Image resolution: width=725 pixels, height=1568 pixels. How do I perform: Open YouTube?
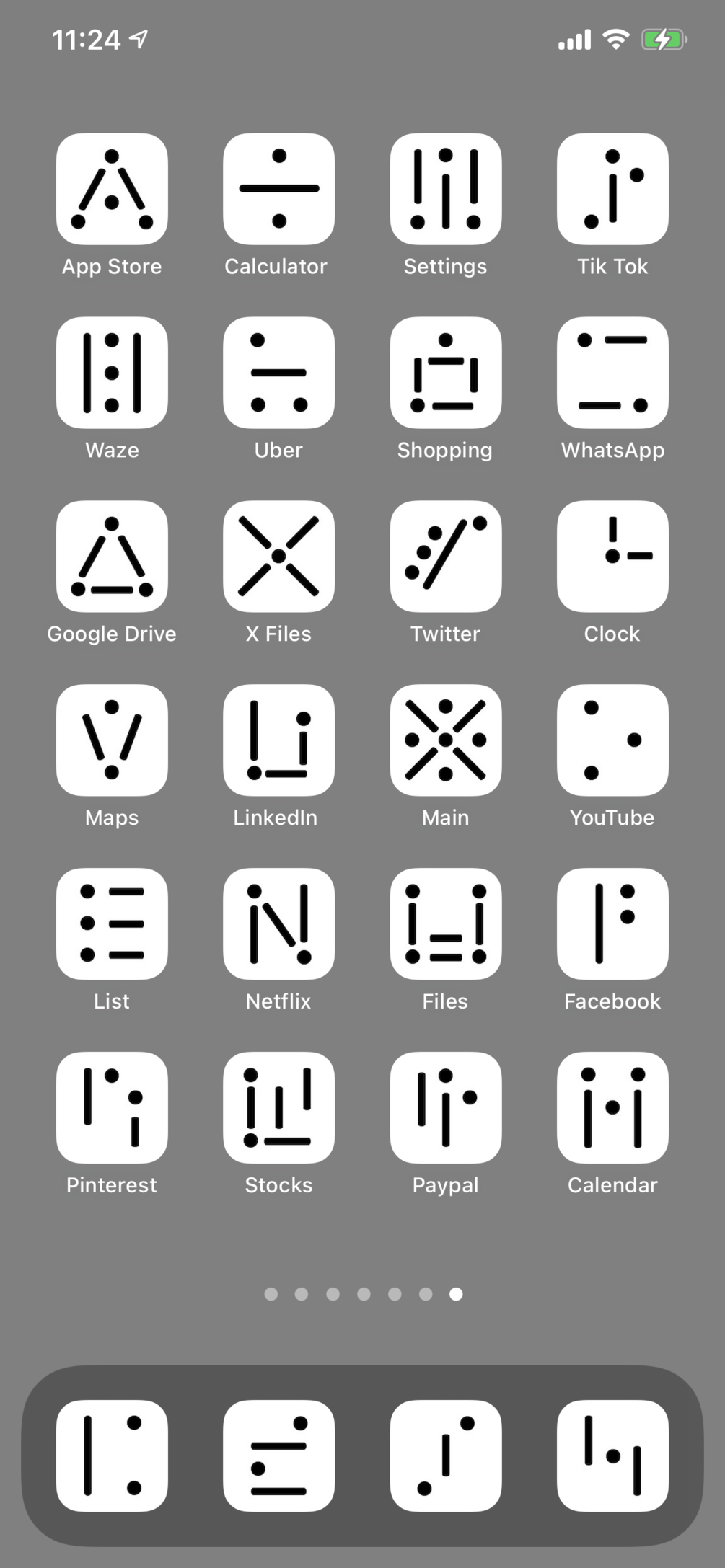(612, 740)
